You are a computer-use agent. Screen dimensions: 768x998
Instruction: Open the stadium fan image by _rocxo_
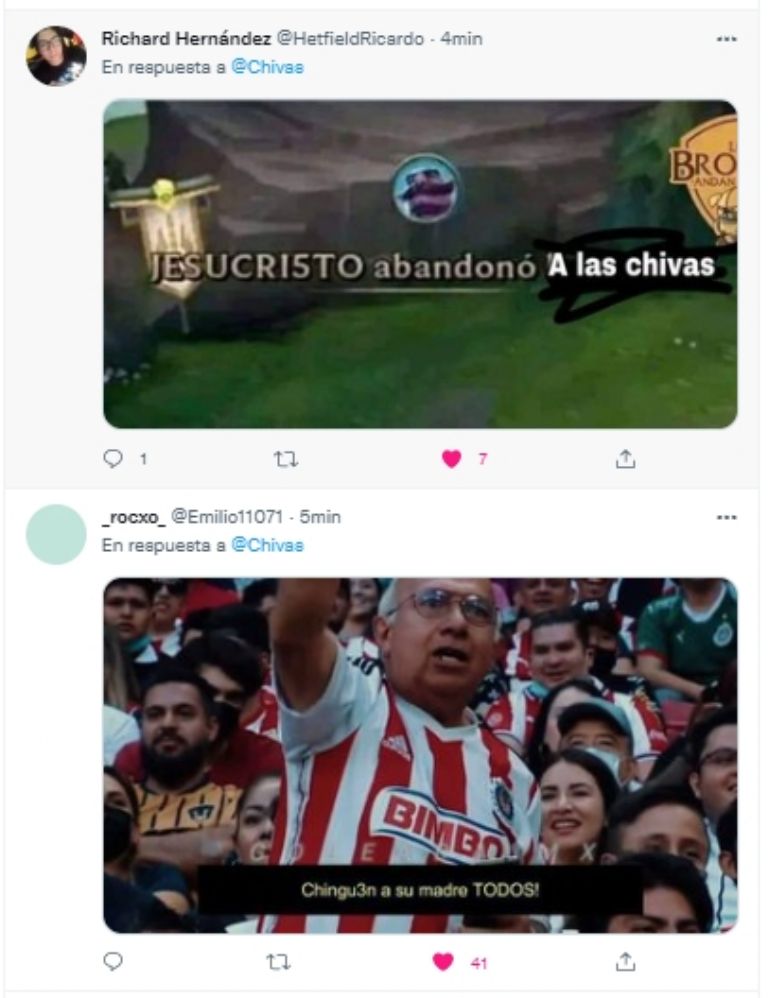(420, 755)
